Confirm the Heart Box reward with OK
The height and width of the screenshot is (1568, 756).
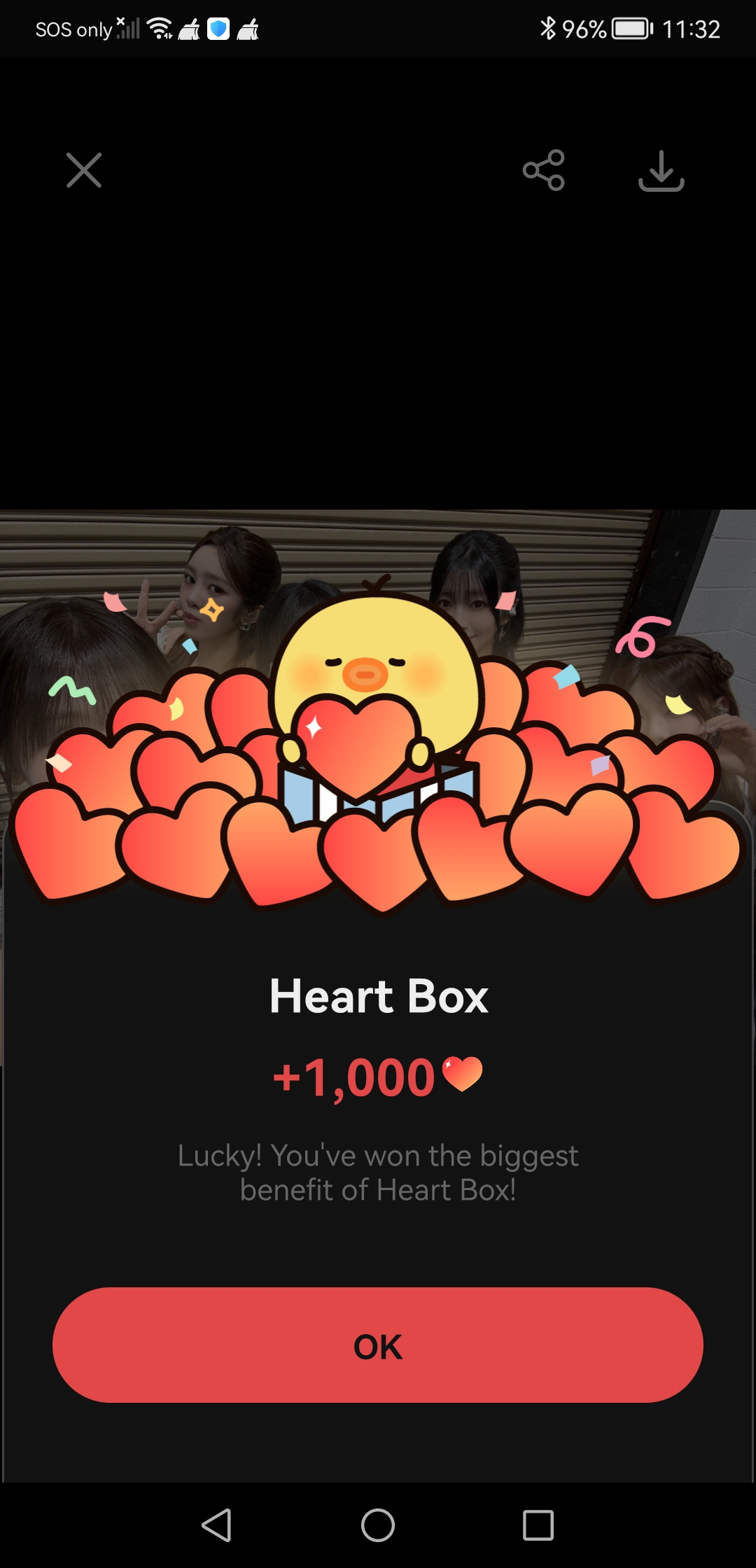pyautogui.click(x=378, y=1345)
